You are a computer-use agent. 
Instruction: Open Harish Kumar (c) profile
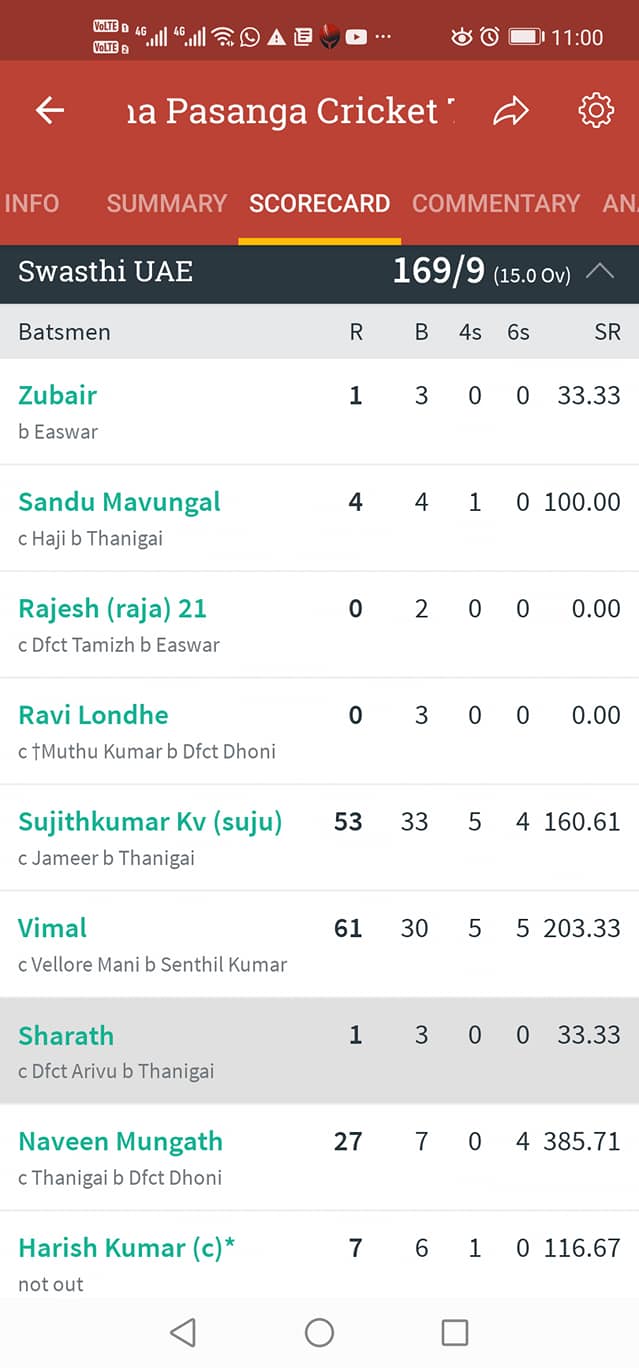127,1247
